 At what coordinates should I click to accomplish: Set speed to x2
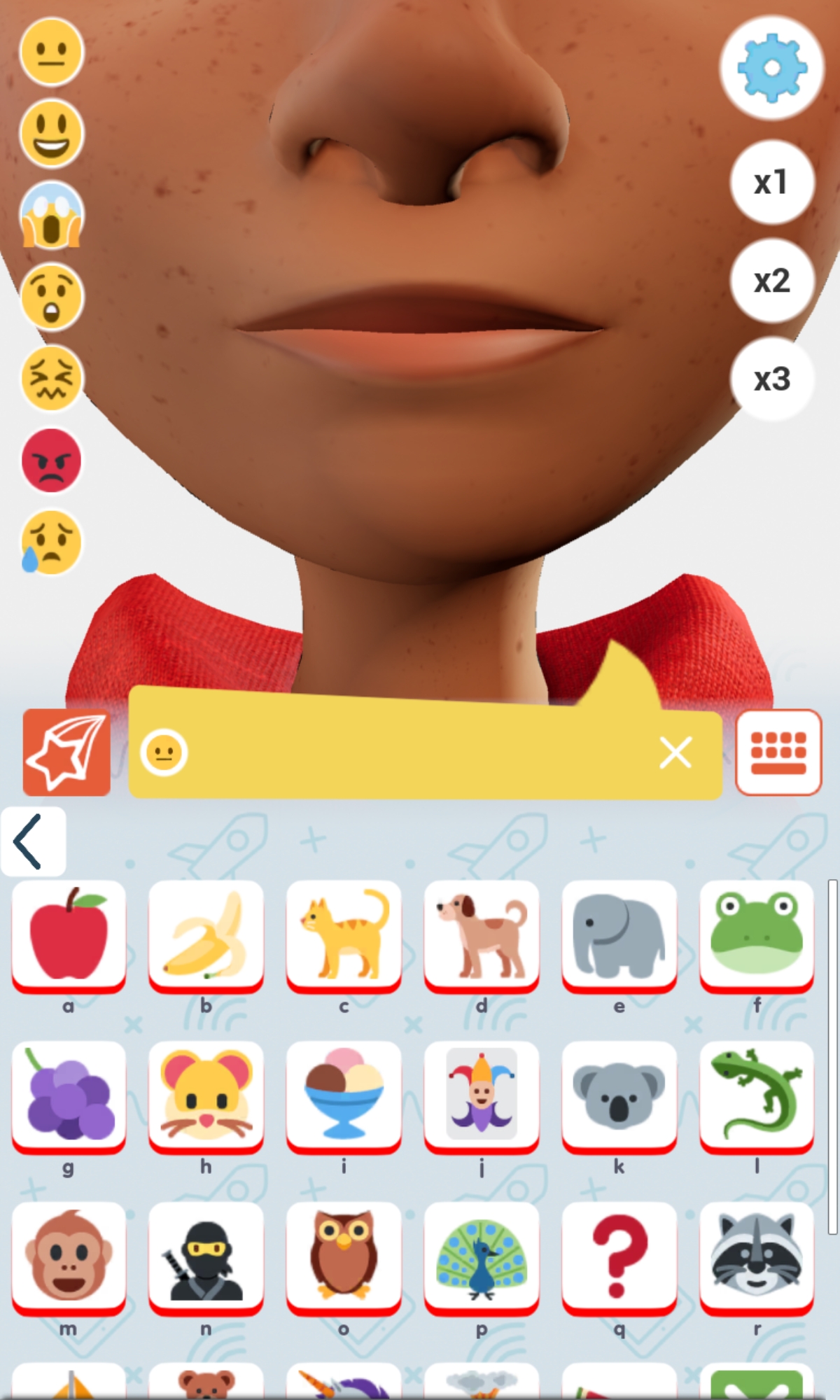771,281
